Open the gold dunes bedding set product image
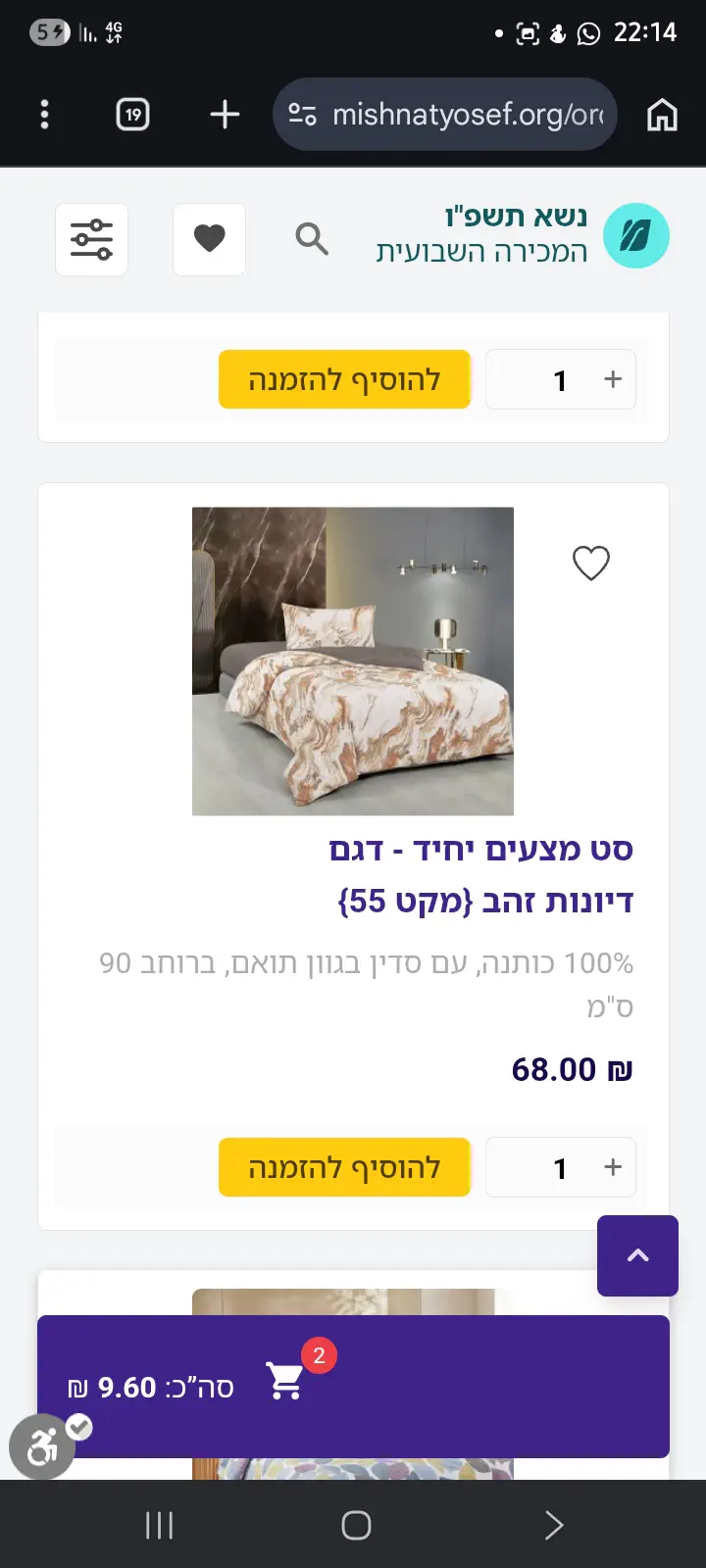This screenshot has width=706, height=1568. coord(353,661)
